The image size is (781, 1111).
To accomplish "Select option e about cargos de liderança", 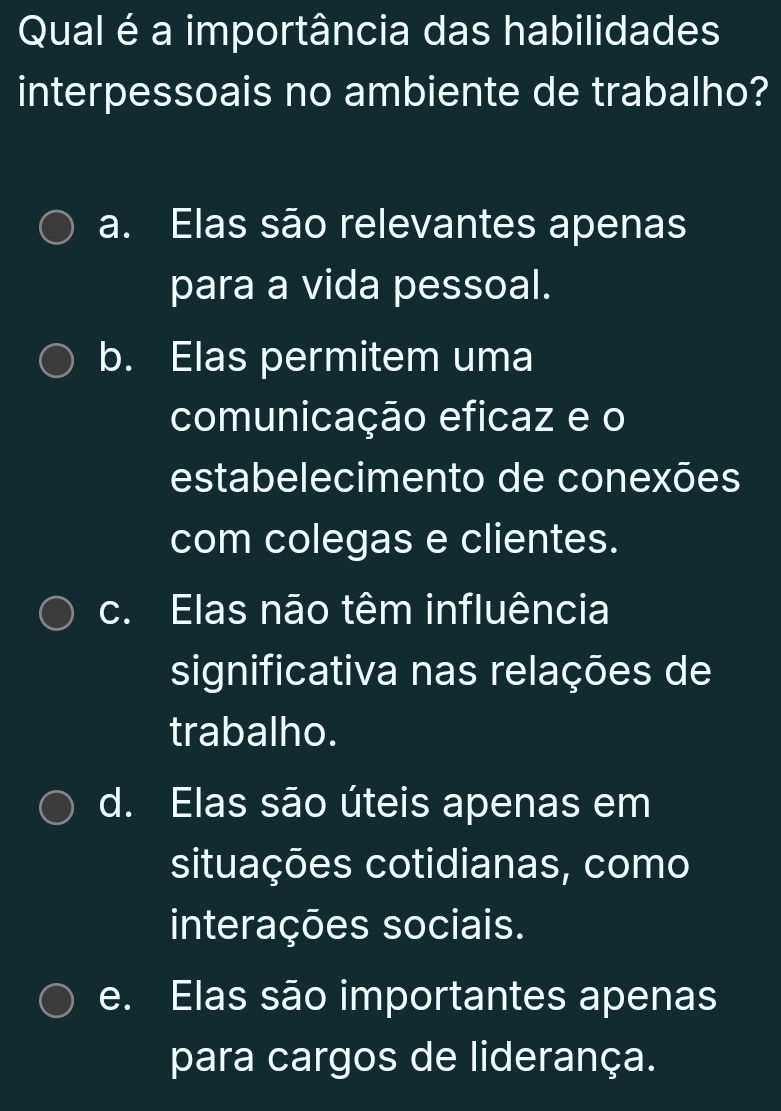I will (57, 999).
